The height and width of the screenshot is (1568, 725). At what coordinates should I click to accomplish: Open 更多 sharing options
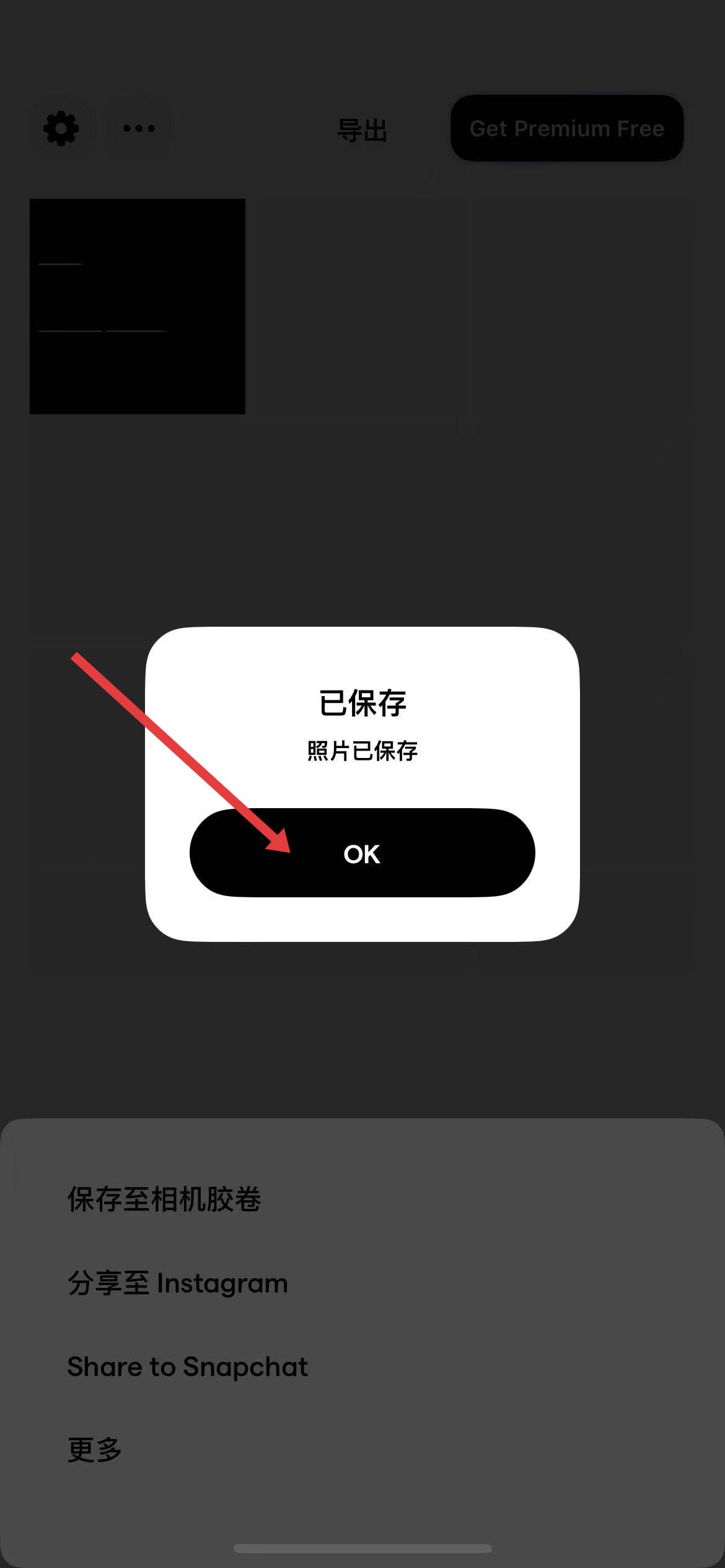coord(94,1449)
